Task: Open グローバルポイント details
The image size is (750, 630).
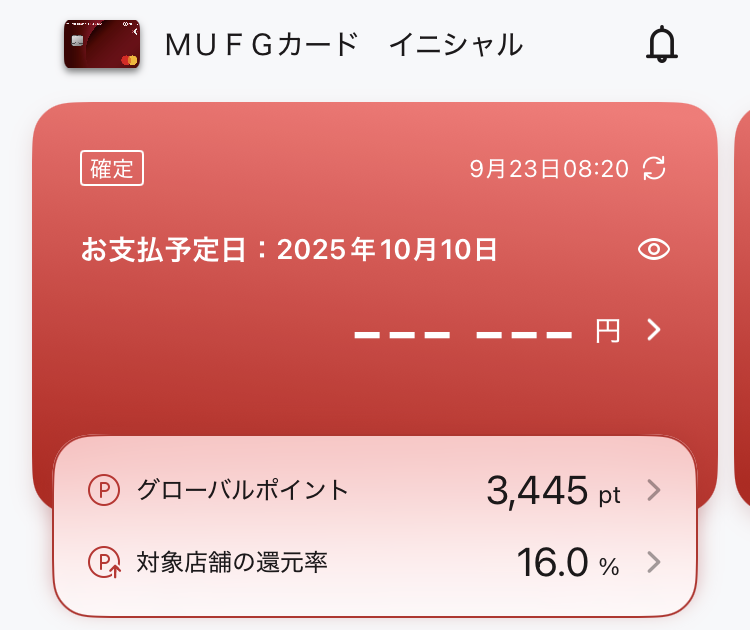Action: point(654,490)
